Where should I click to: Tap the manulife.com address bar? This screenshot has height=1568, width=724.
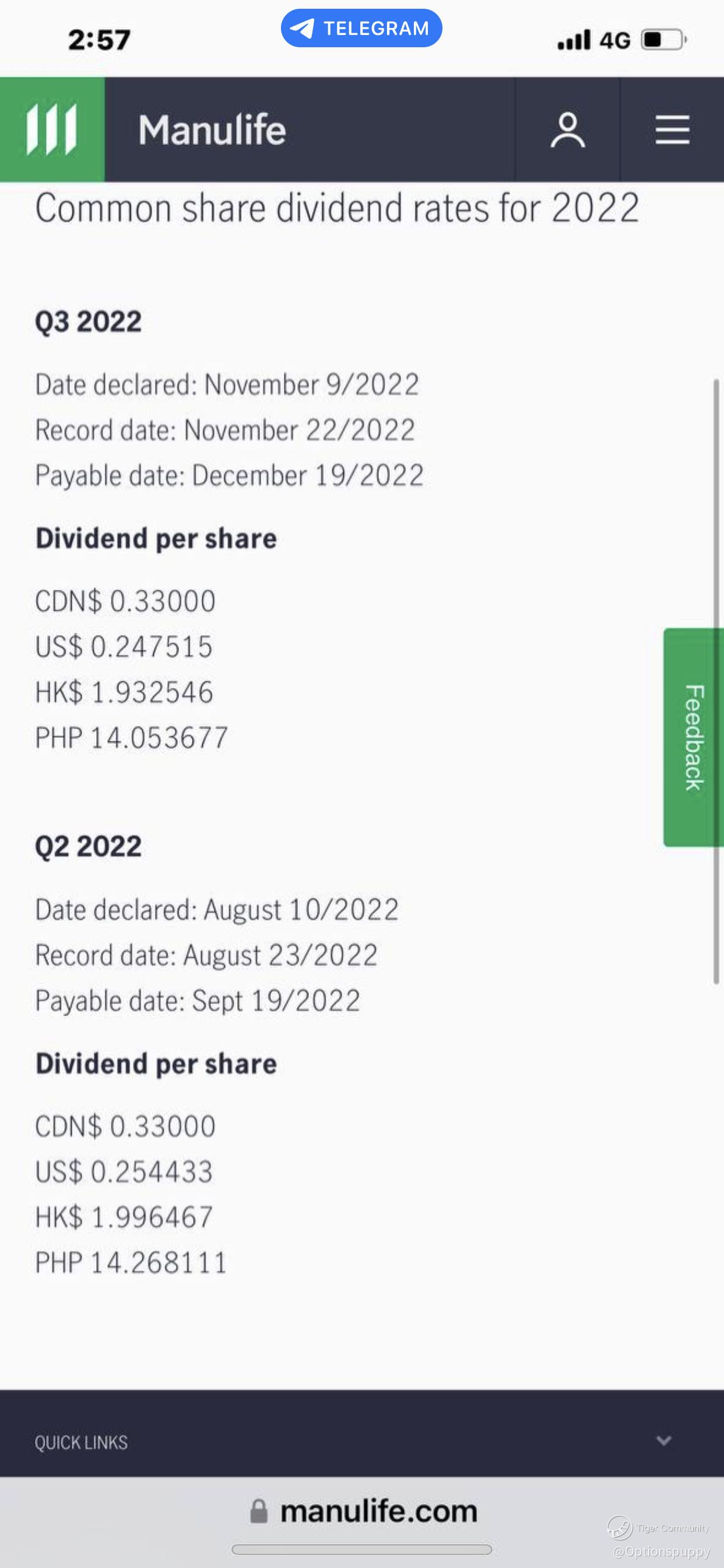[363, 1512]
